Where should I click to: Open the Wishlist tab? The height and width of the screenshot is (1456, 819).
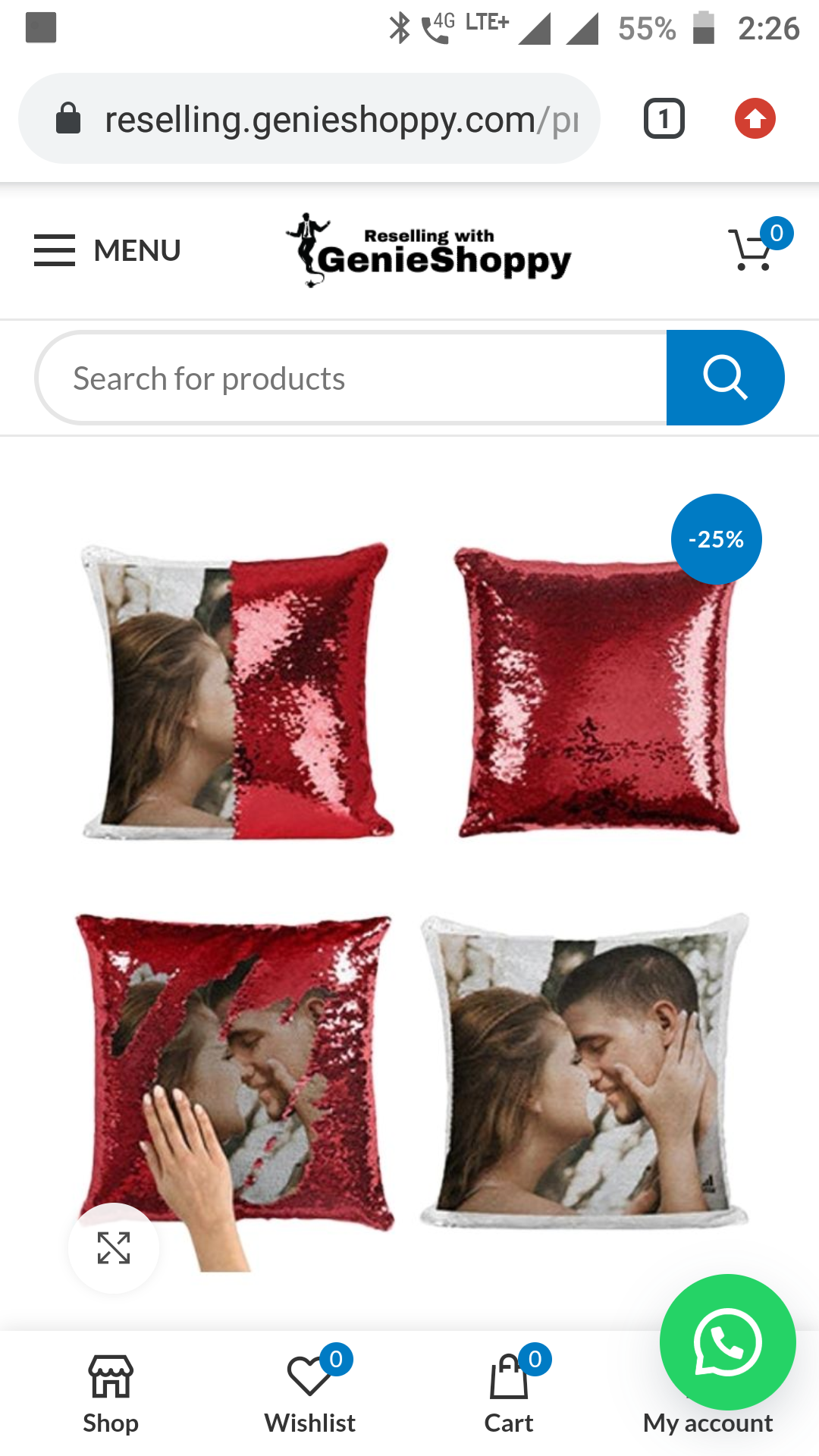[310, 1395]
